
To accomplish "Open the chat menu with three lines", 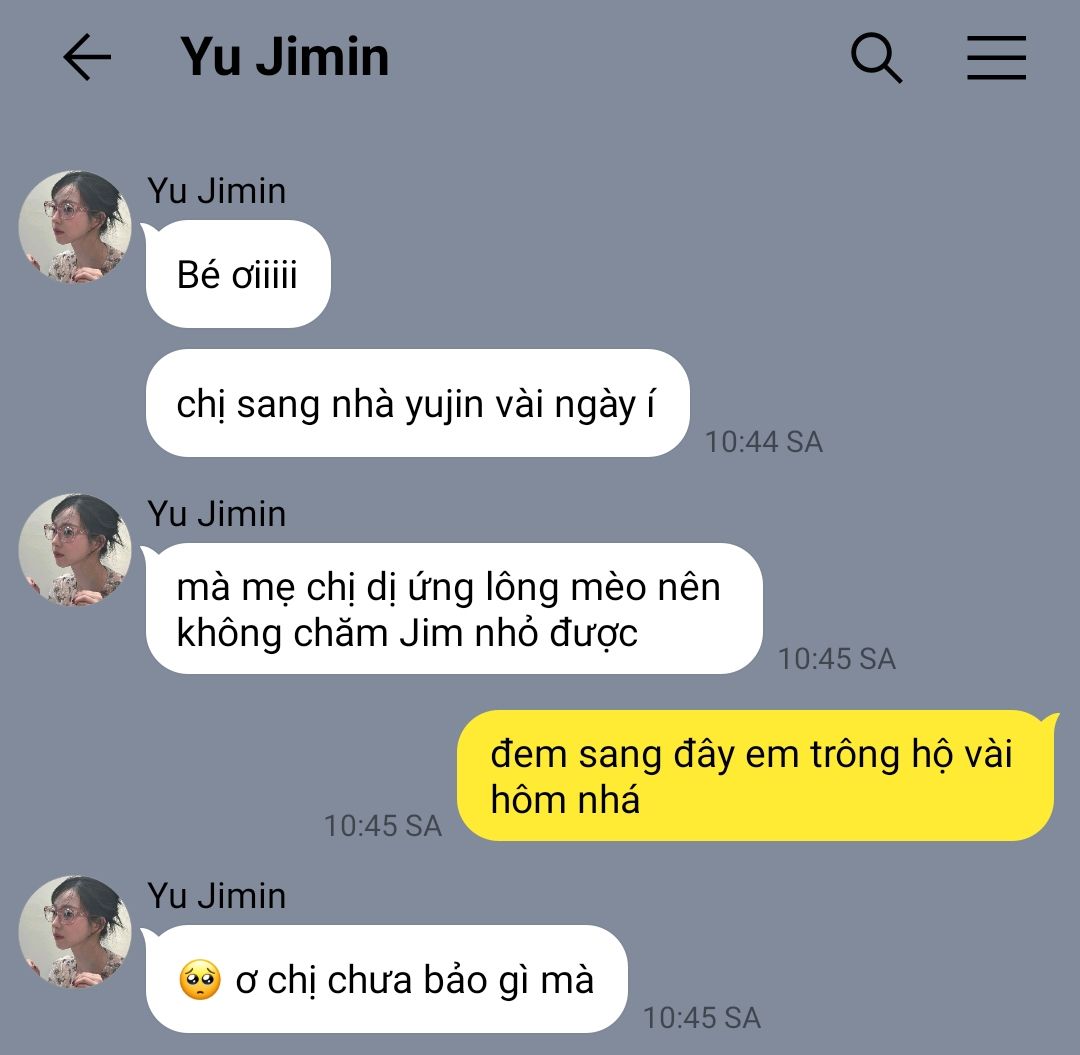I will pos(996,58).
